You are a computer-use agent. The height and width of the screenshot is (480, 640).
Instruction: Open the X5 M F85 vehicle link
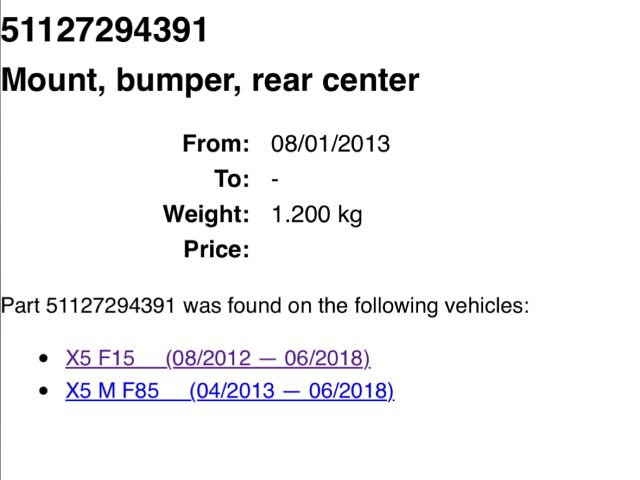(x=229, y=391)
